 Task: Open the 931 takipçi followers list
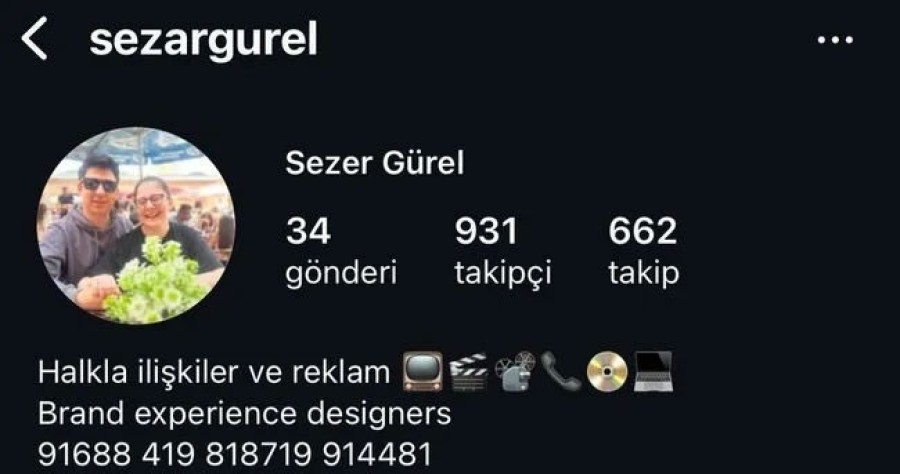tap(502, 250)
